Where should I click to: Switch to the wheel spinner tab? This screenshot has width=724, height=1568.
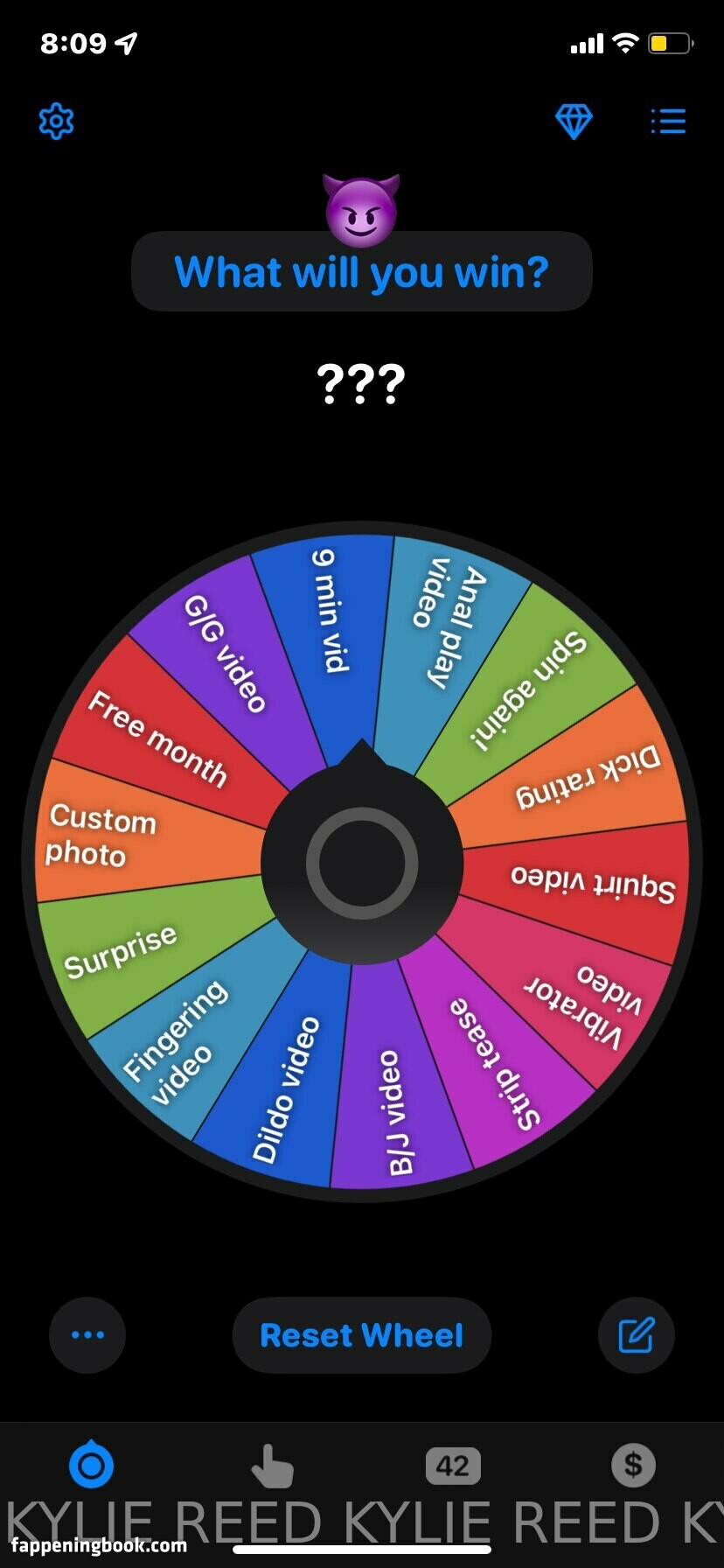pyautogui.click(x=91, y=1466)
